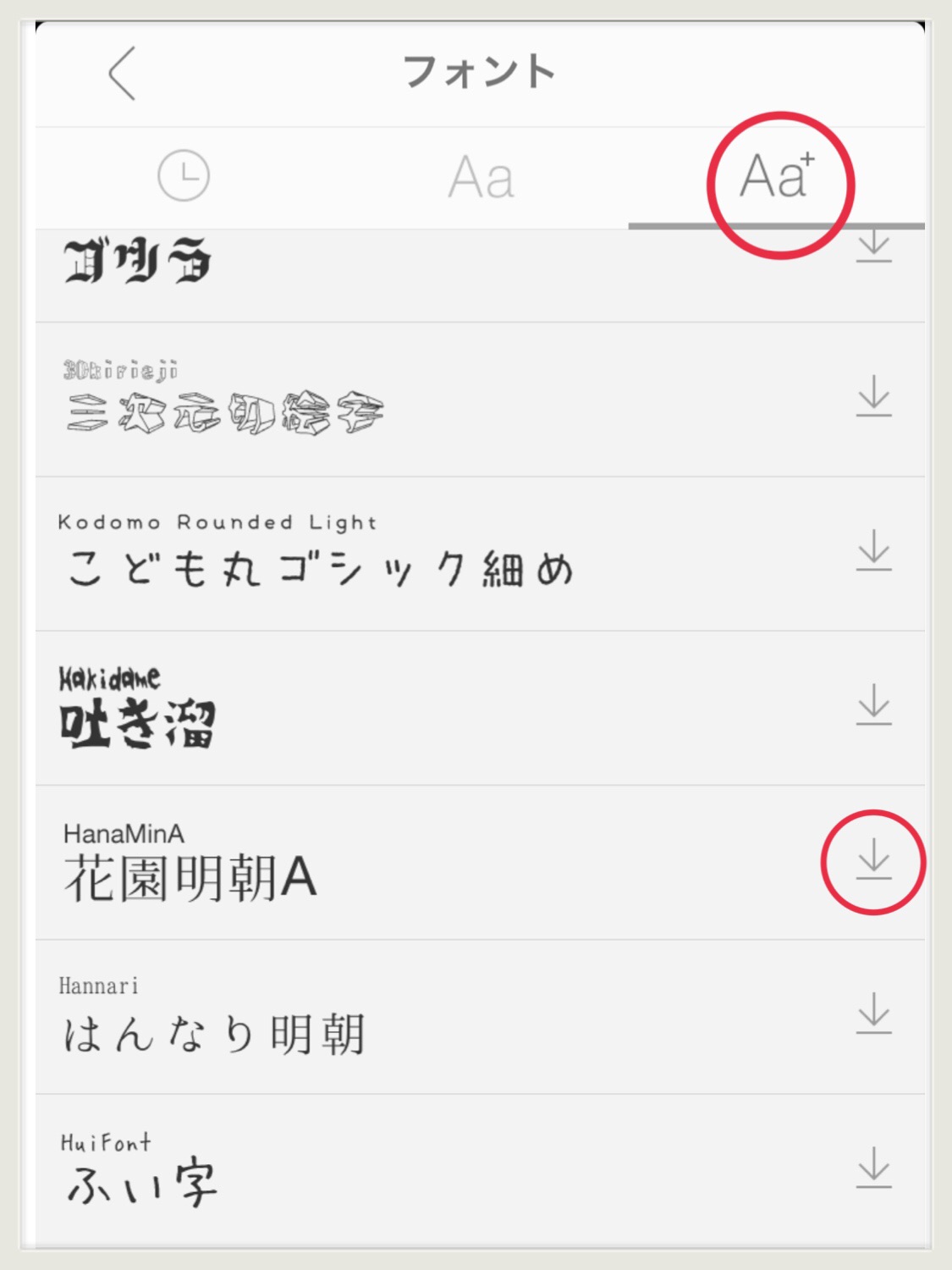This screenshot has width=952, height=1270.
Task: Download the Hannari font
Action: pos(874,1013)
